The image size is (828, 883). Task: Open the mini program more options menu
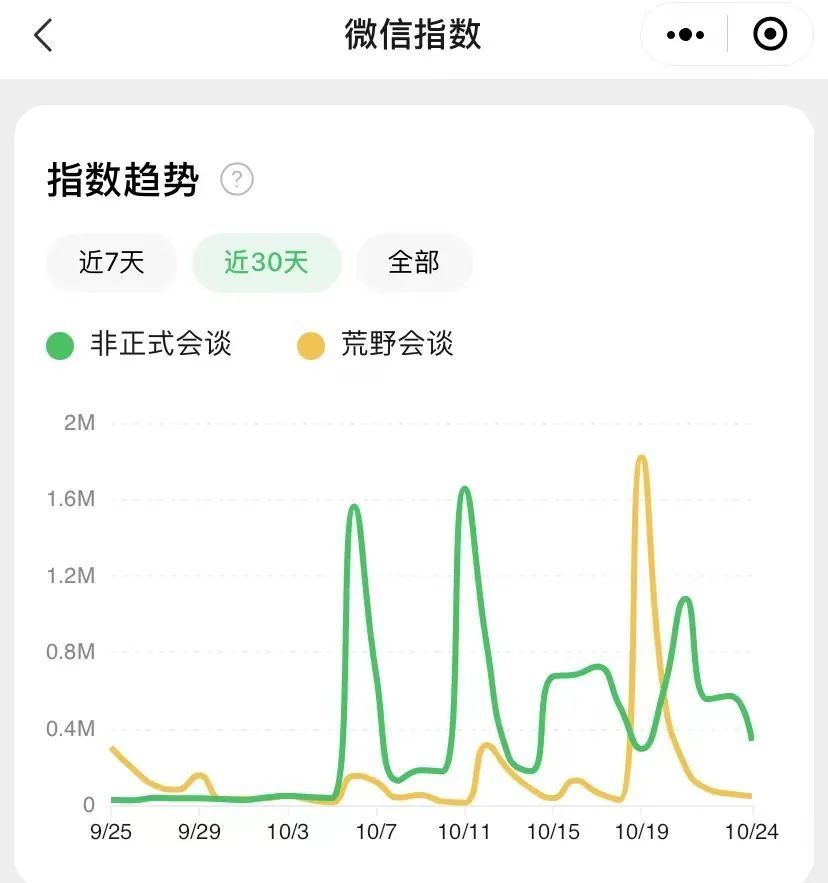point(685,35)
